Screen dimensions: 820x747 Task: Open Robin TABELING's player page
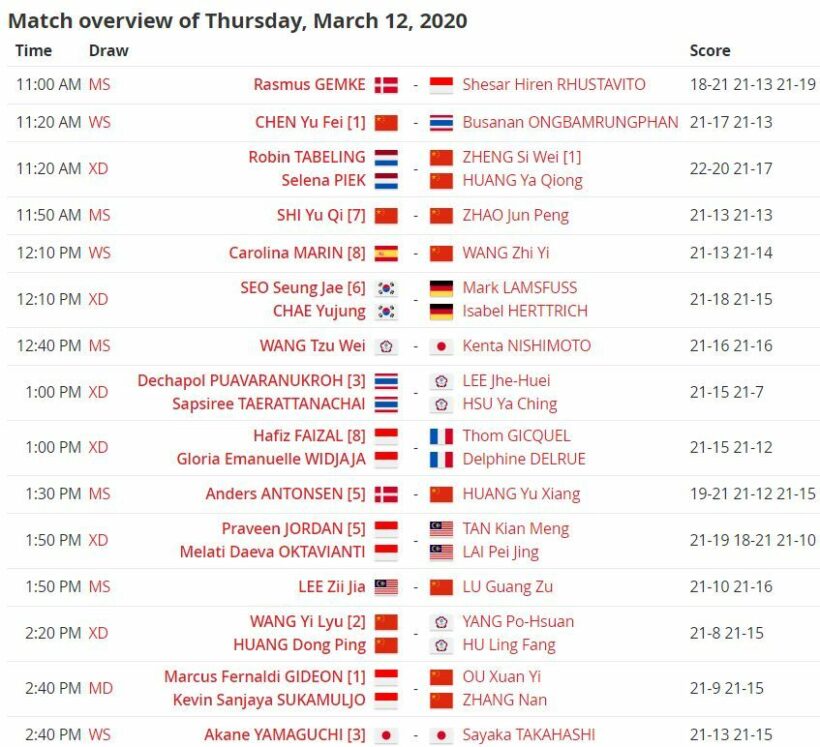click(306, 157)
